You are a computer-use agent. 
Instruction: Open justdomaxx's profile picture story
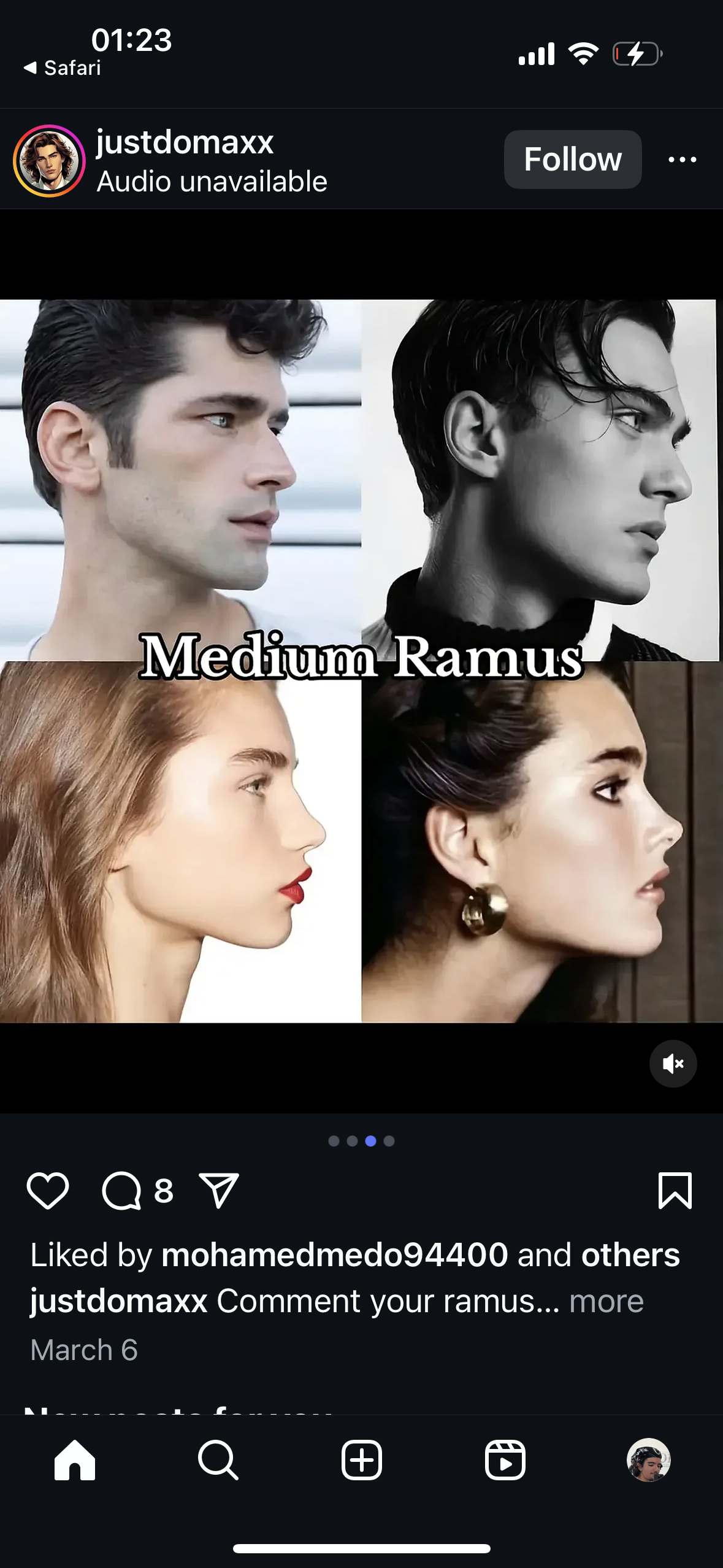49,161
